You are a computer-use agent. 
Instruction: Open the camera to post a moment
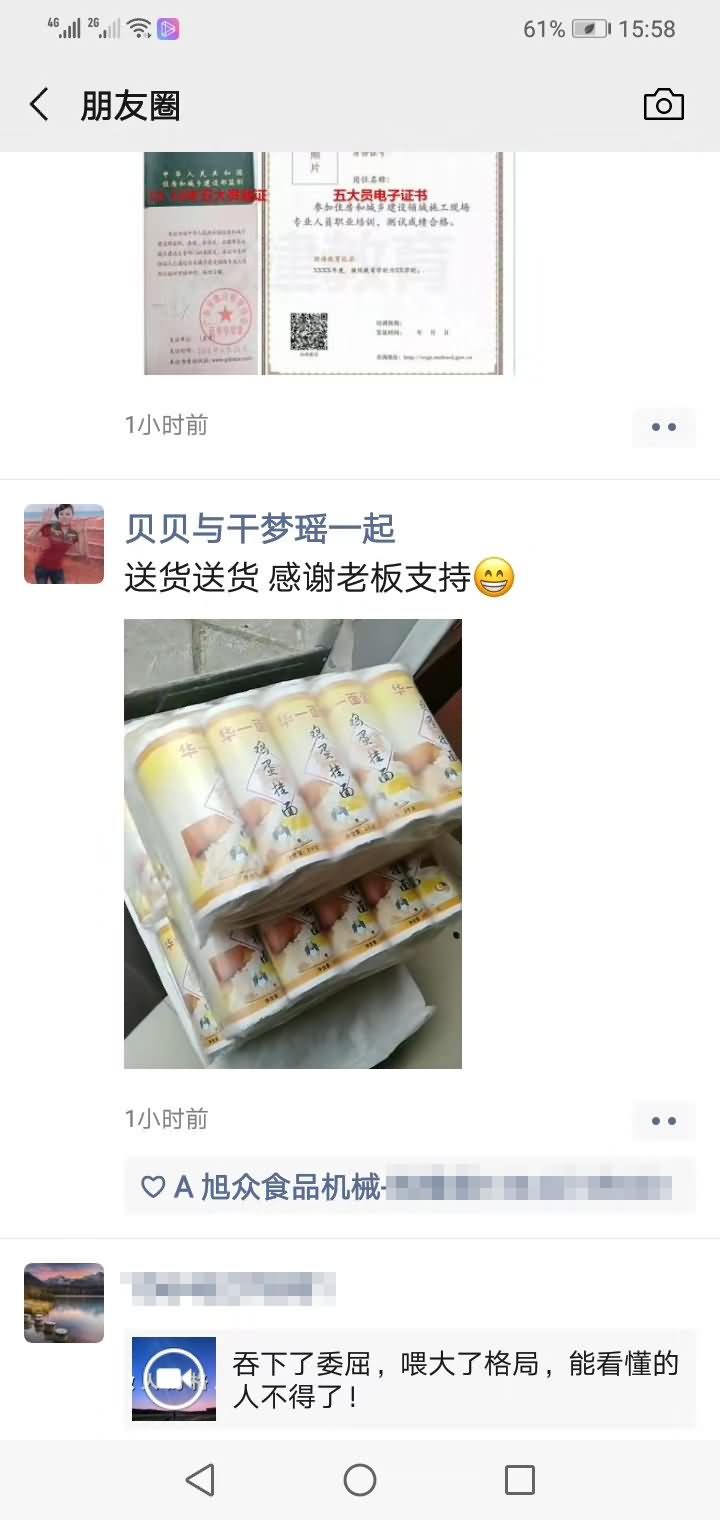(663, 105)
